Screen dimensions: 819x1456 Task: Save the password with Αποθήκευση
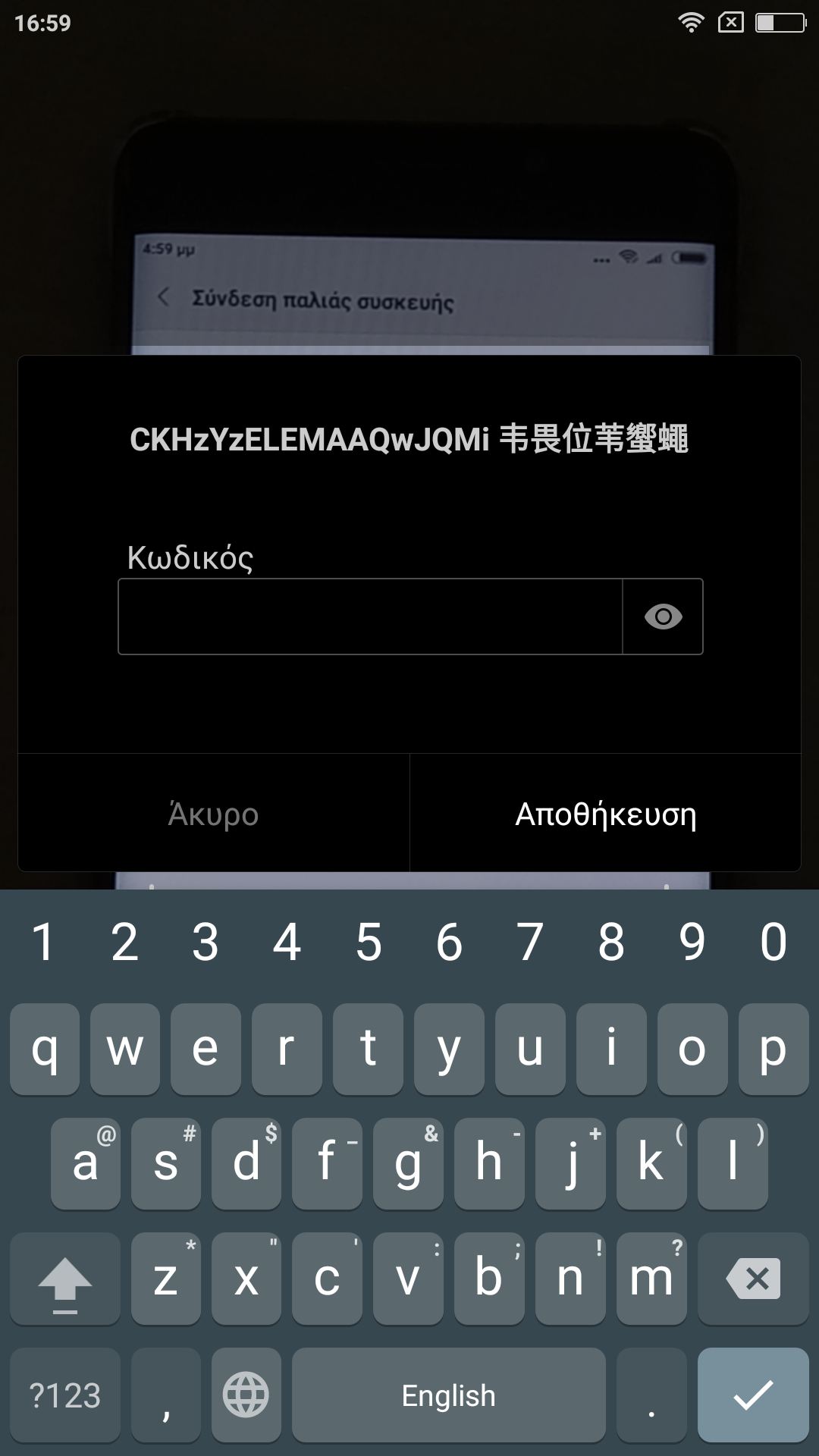click(x=605, y=814)
